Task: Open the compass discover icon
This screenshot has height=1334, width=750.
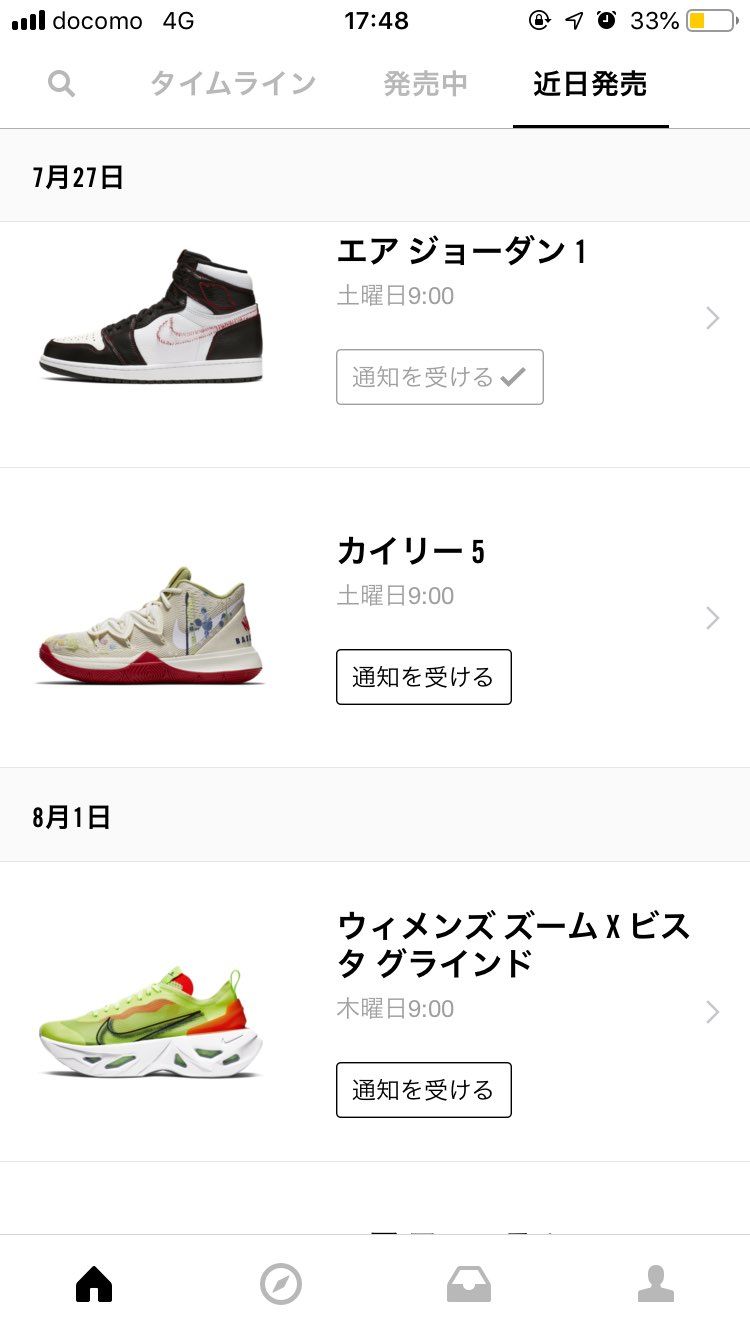Action: pos(281,1283)
